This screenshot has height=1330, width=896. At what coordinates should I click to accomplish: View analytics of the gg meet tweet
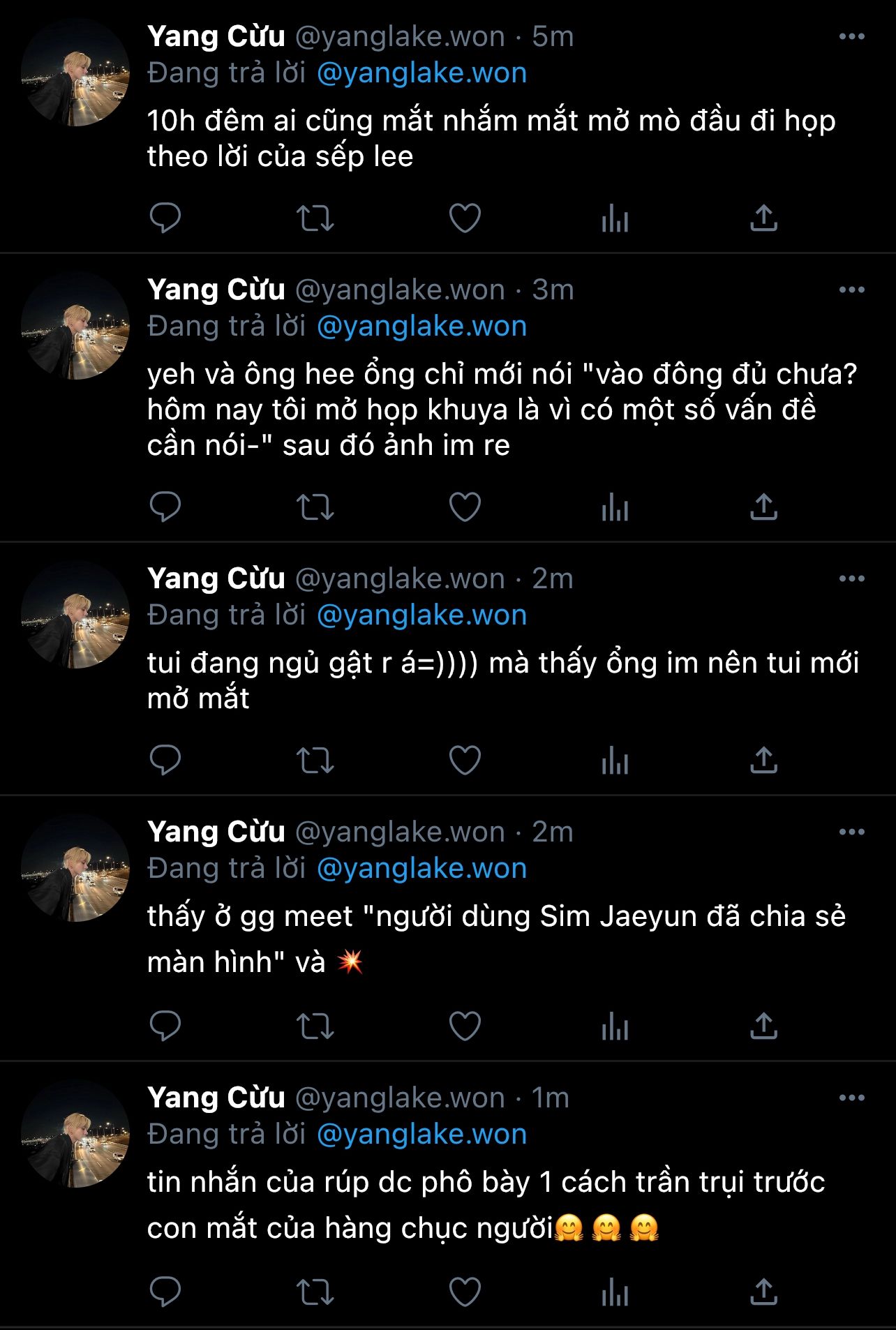[615, 1026]
